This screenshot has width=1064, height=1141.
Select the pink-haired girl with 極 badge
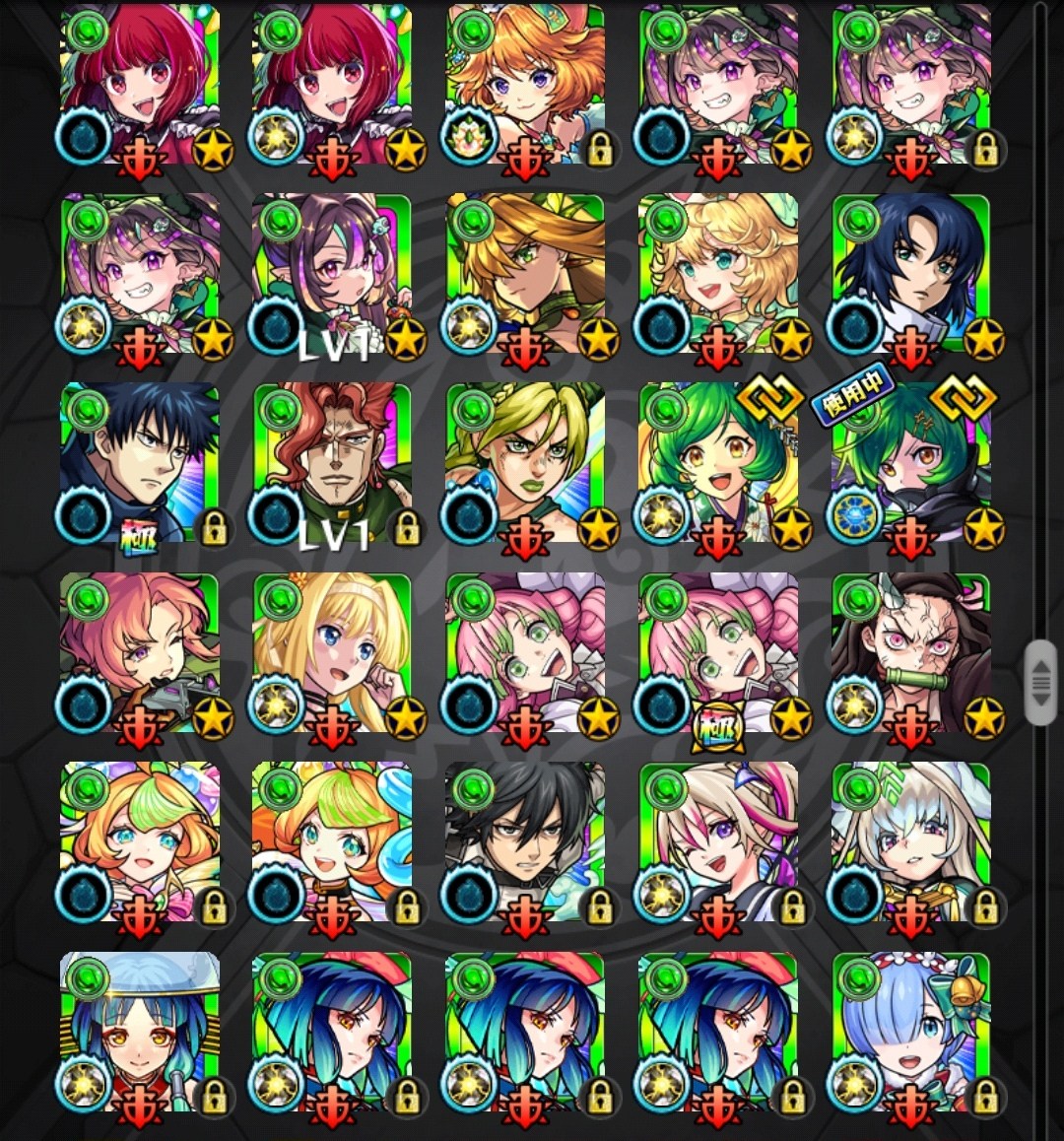click(718, 652)
